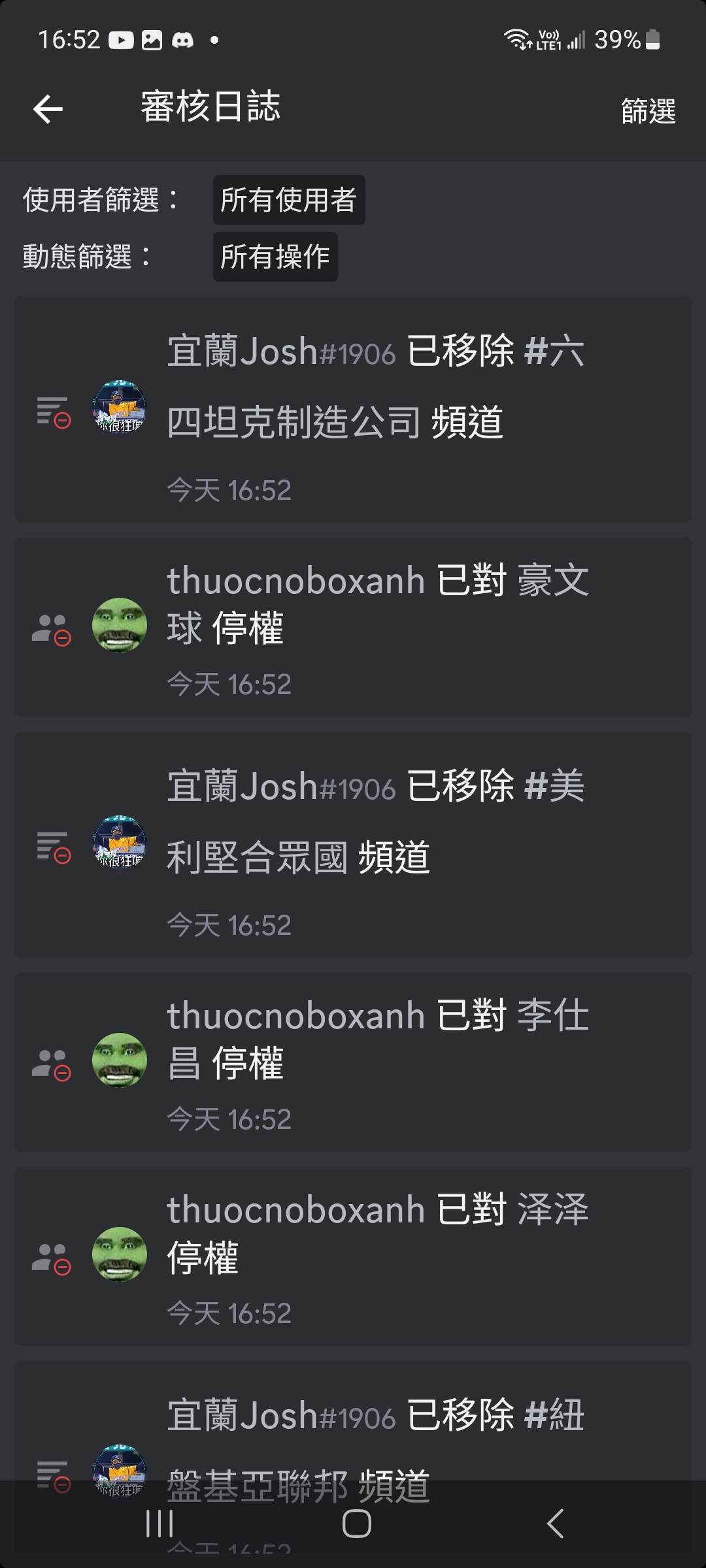
Task: Open the recent apps view
Action: click(x=160, y=1524)
